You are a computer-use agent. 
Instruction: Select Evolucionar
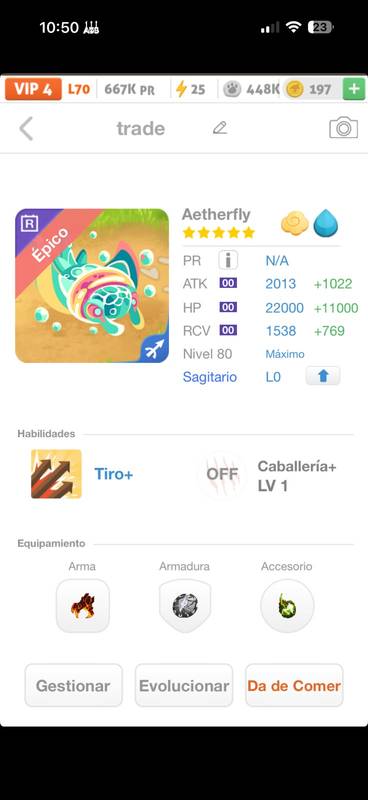coord(184,685)
